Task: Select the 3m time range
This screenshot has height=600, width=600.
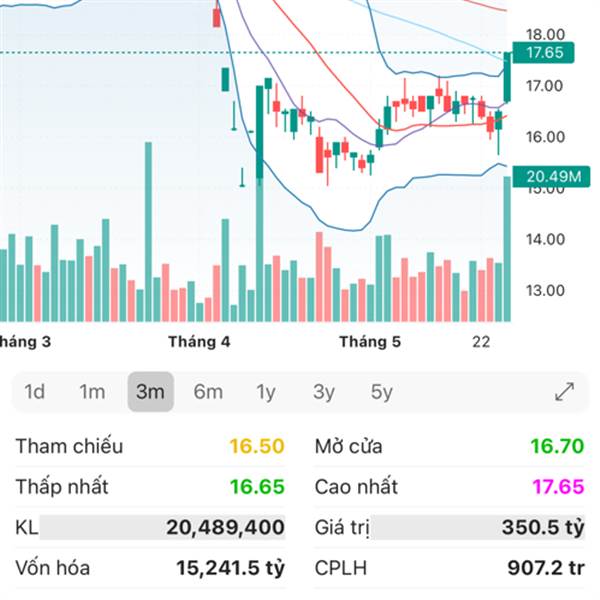Action: [x=150, y=392]
